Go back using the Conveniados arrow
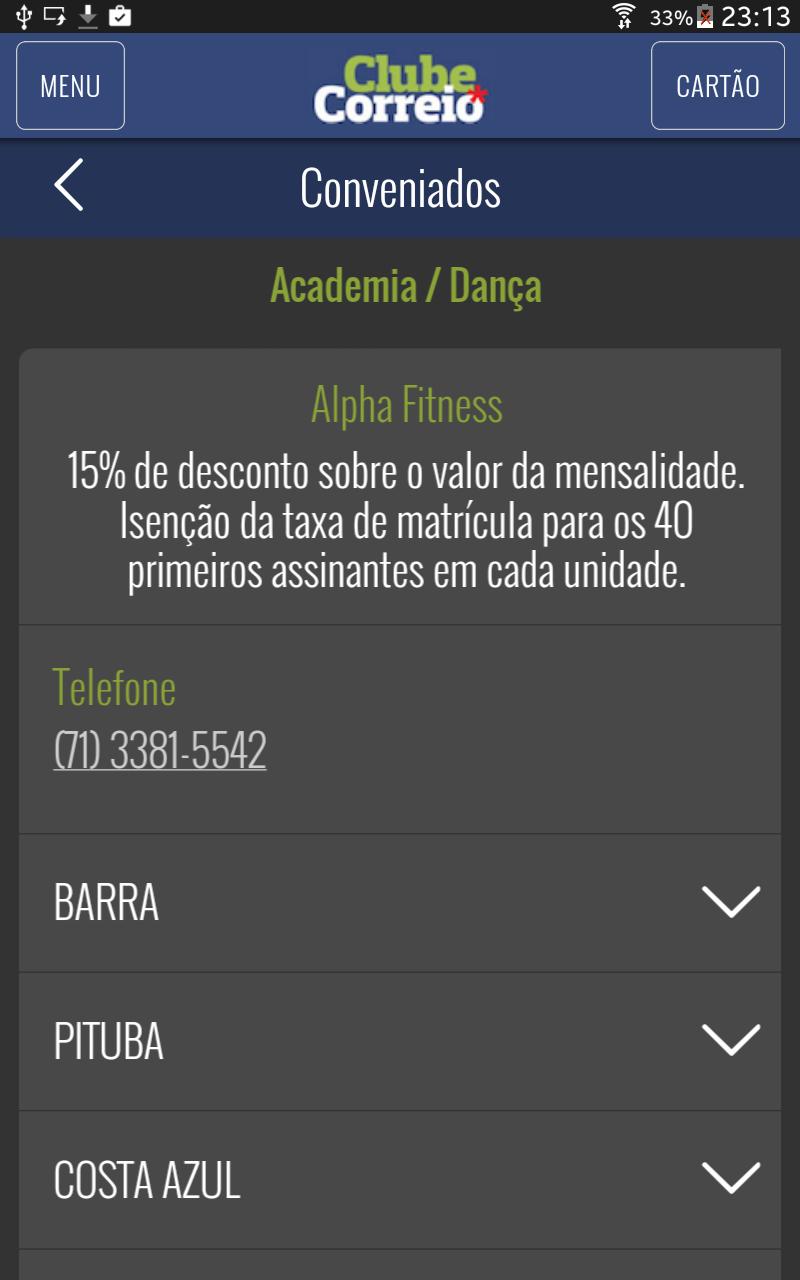Image resolution: width=800 pixels, height=1280 pixels. tap(69, 186)
